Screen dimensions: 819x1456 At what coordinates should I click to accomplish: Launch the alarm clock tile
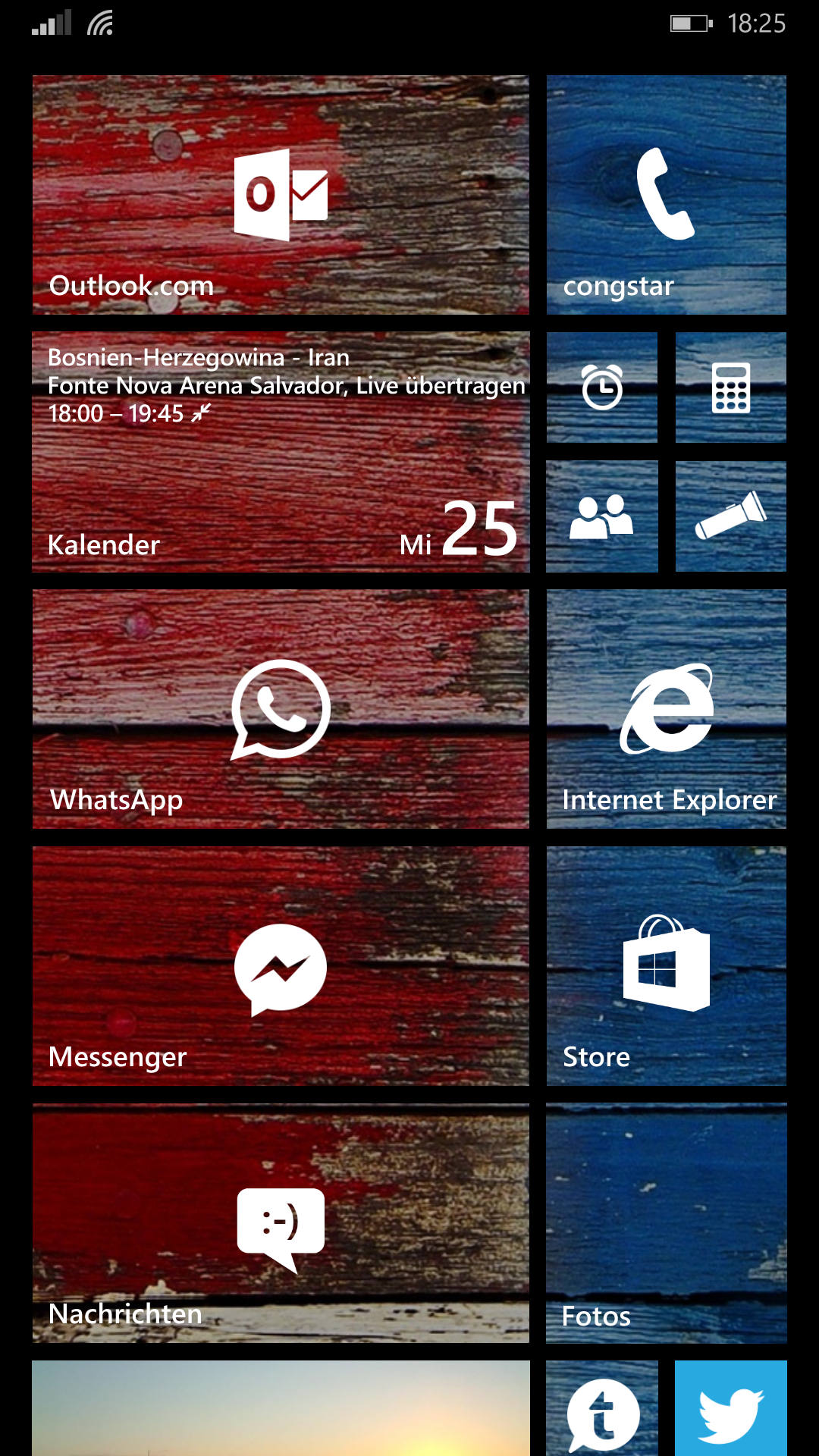[602, 388]
